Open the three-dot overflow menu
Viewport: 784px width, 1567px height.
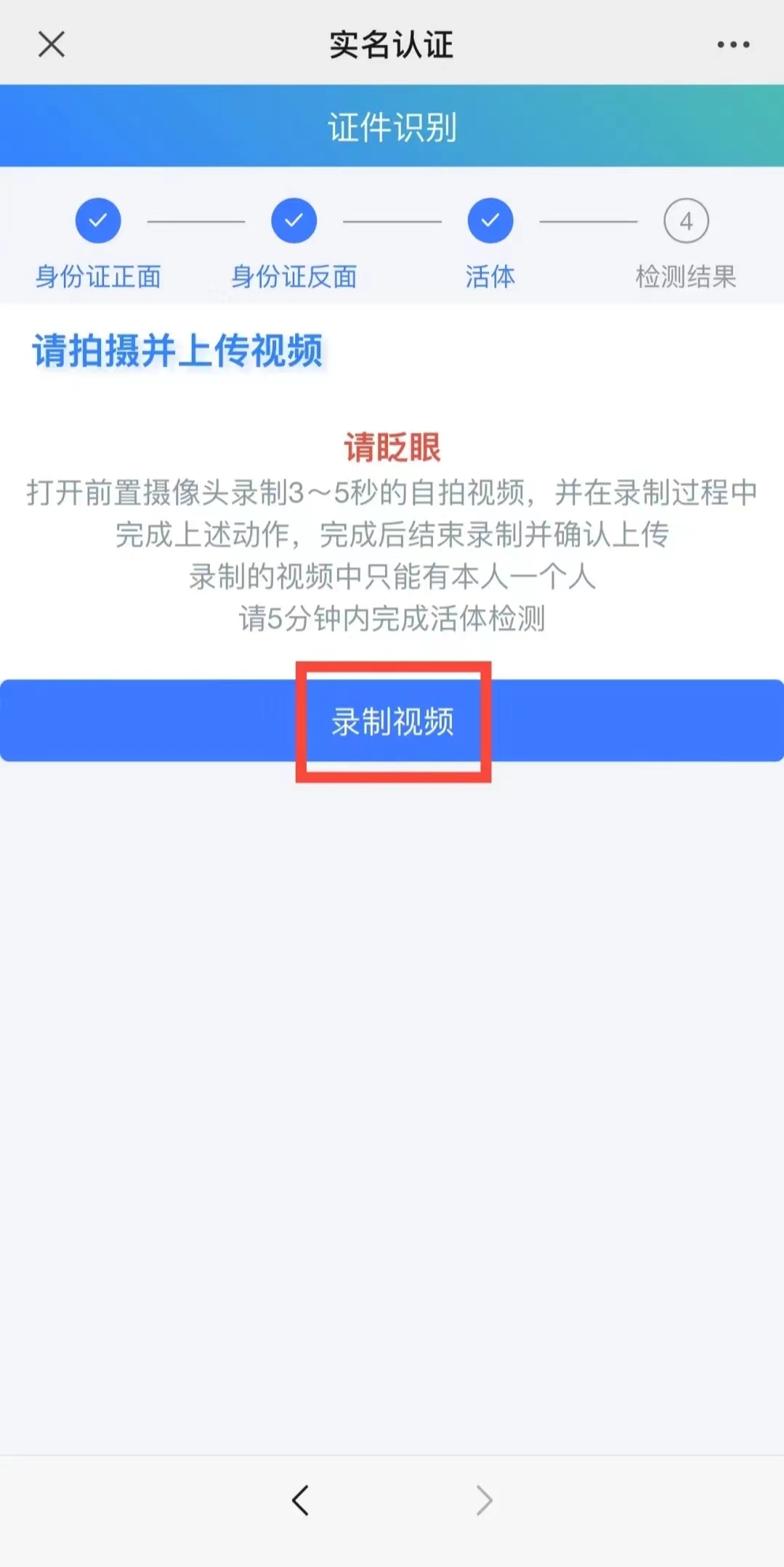(x=732, y=45)
